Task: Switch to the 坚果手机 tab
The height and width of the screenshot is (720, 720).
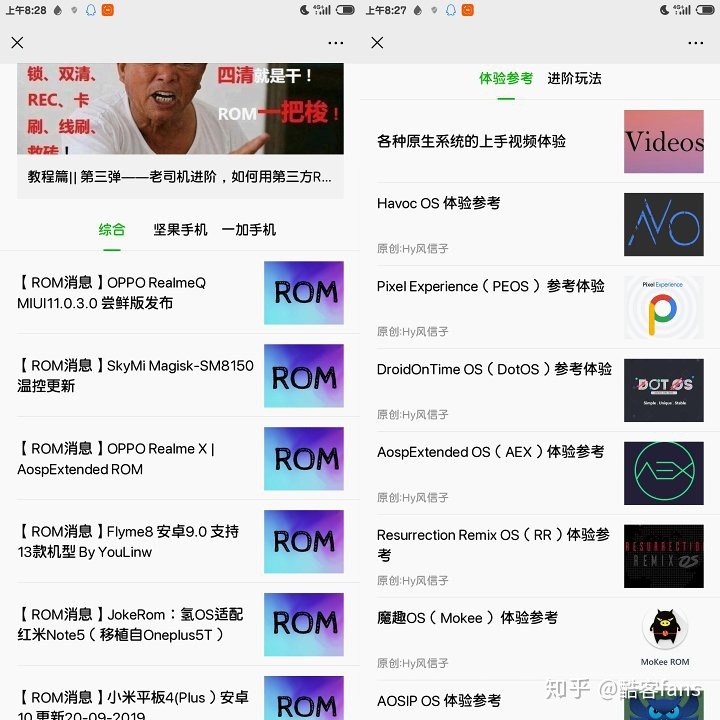Action: (x=180, y=229)
